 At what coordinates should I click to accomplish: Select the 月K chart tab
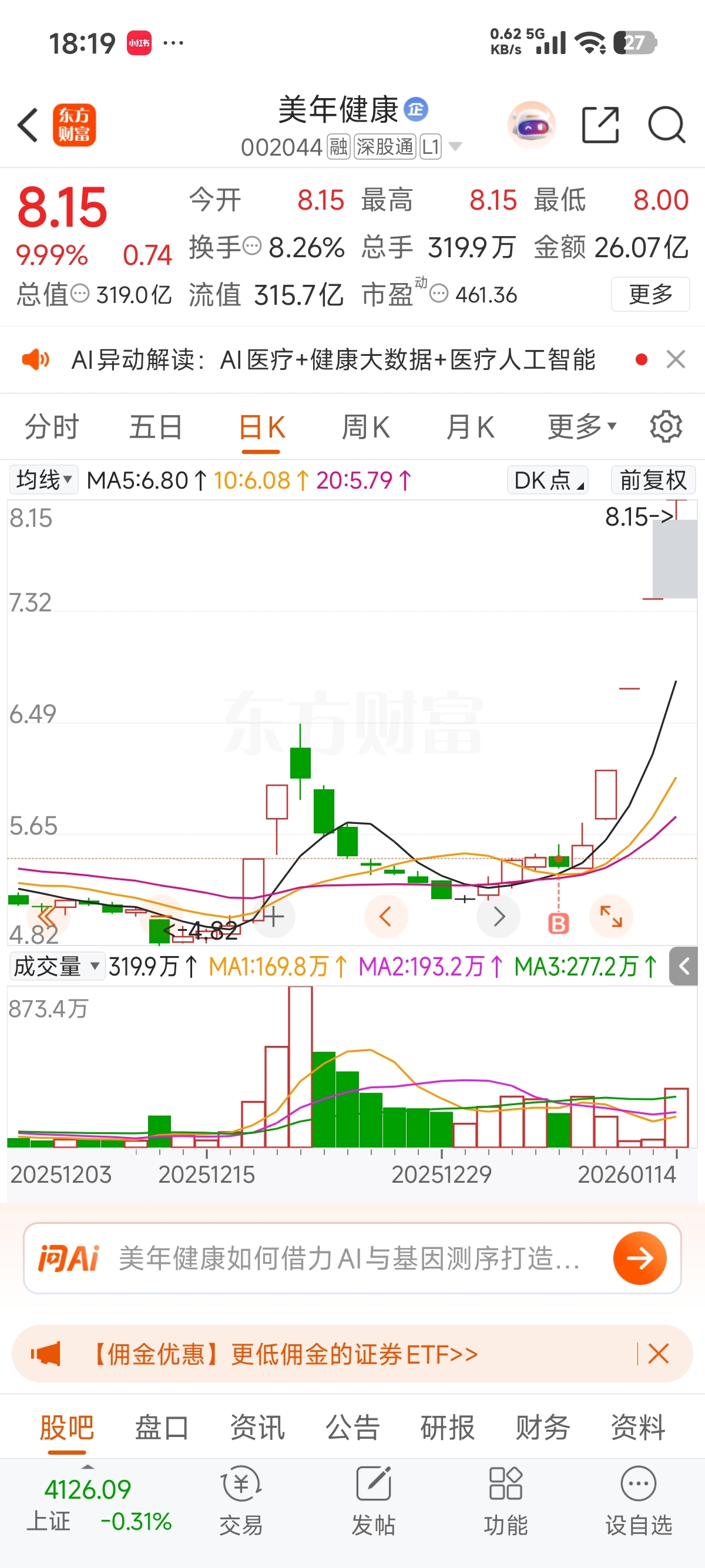point(469,427)
